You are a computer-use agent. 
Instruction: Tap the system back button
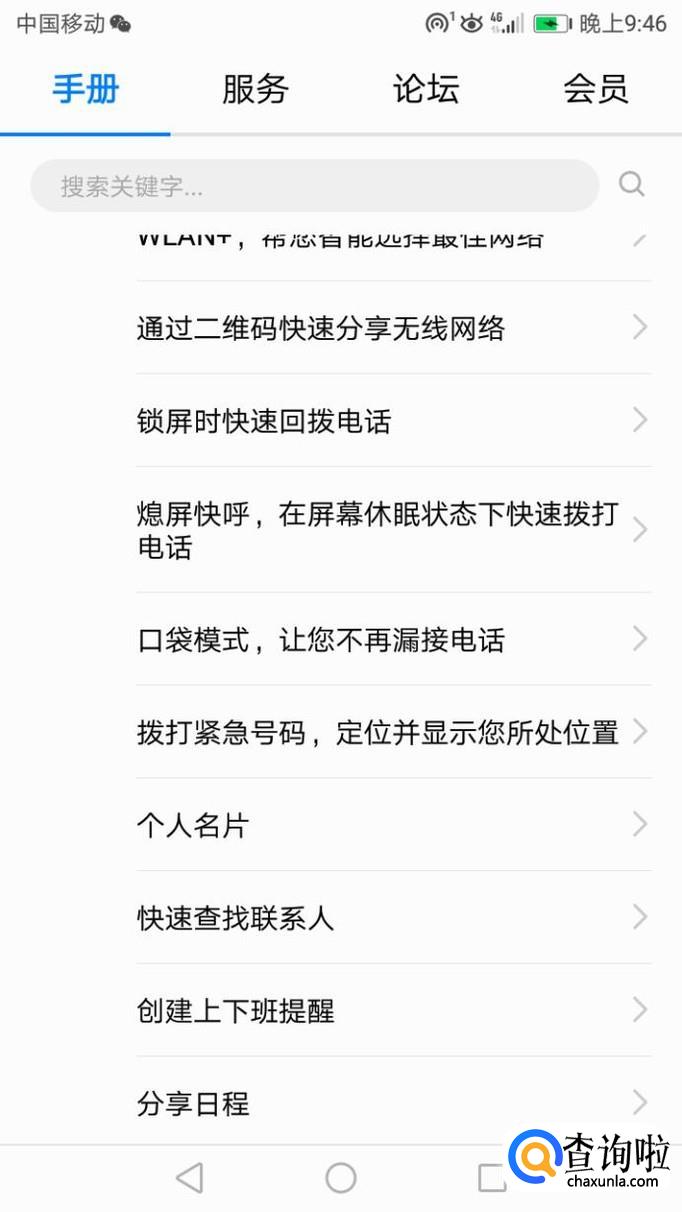[x=189, y=1178]
